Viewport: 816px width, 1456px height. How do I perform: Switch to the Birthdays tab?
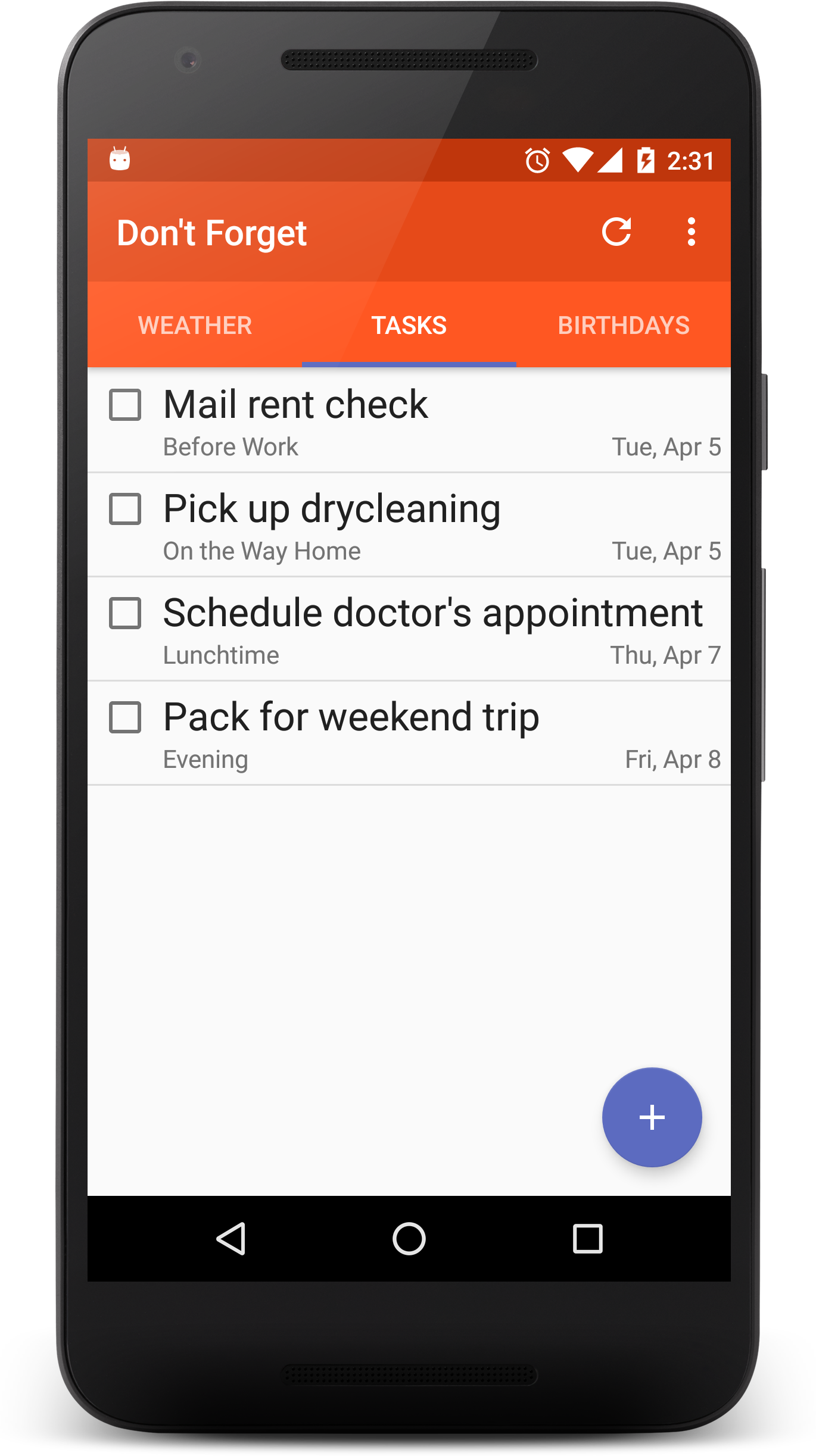(623, 325)
